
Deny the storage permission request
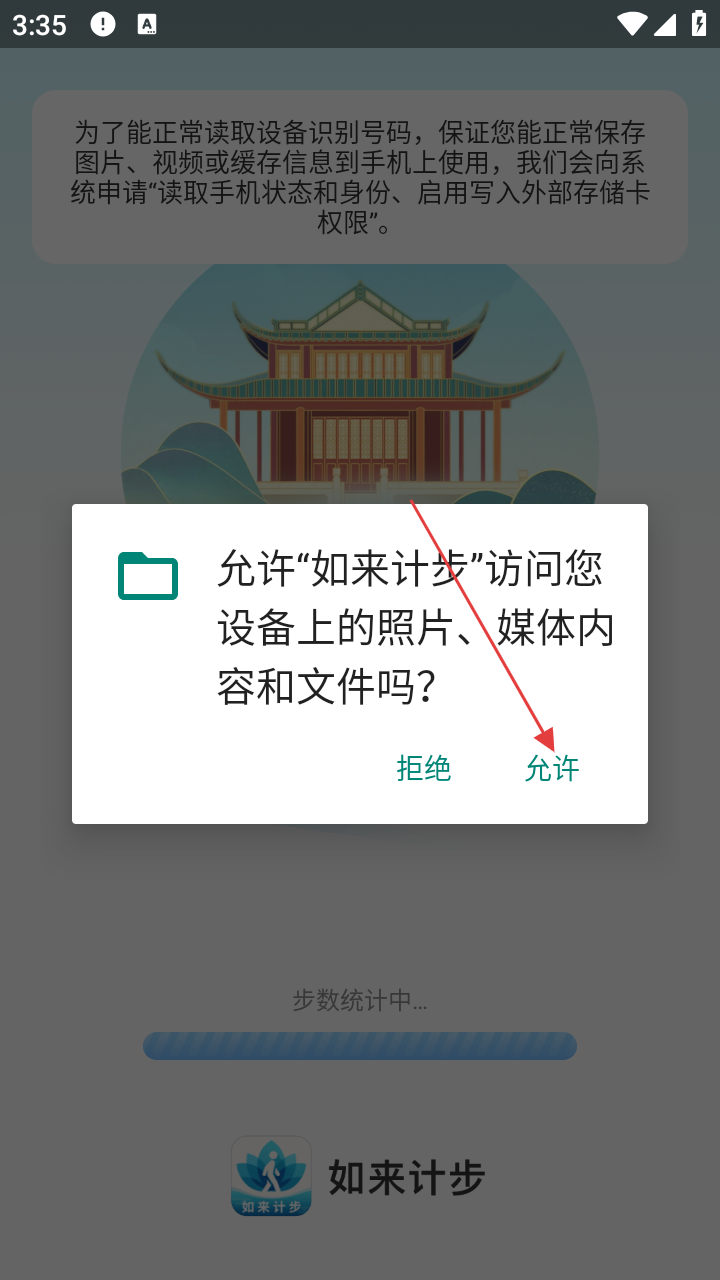pos(424,768)
